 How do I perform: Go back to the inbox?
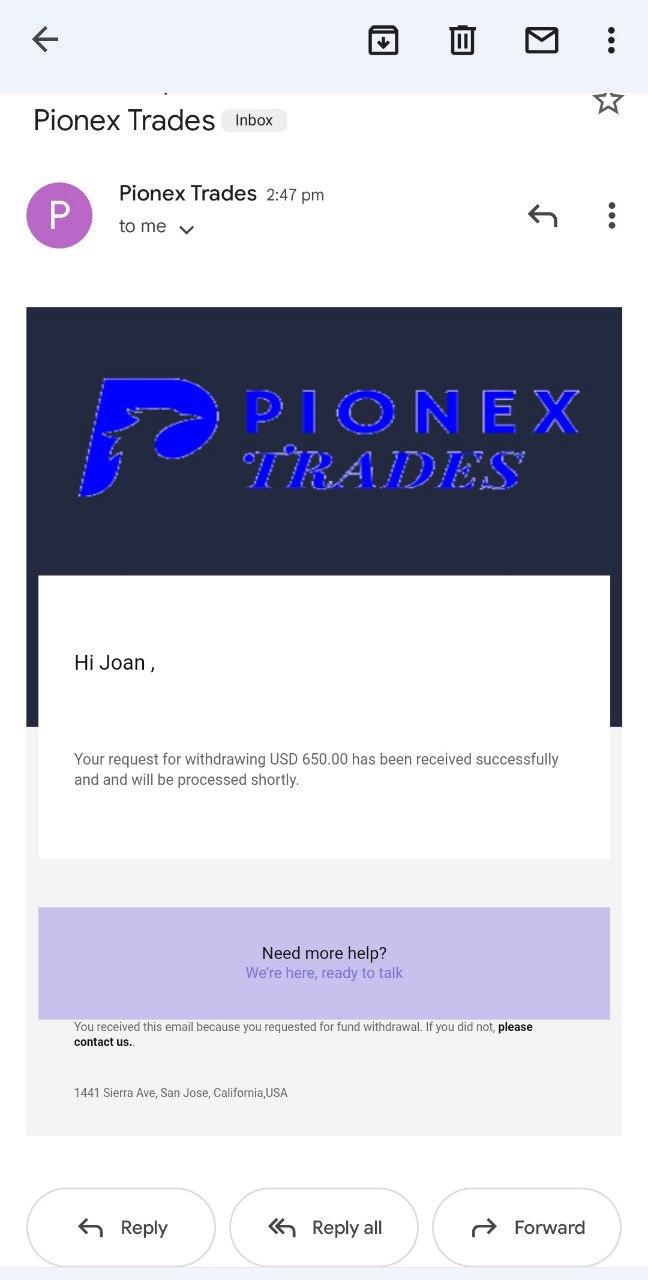(45, 40)
